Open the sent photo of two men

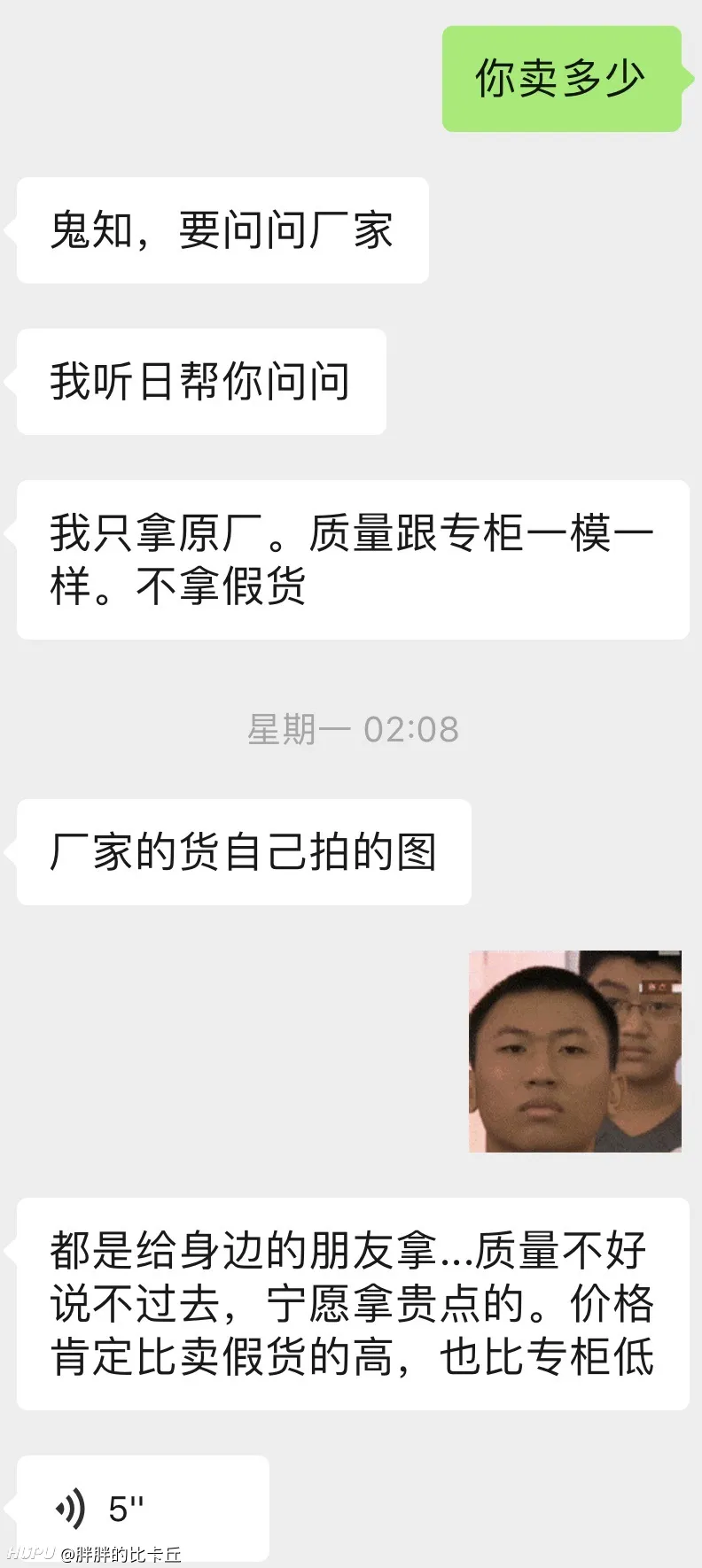click(x=574, y=1052)
